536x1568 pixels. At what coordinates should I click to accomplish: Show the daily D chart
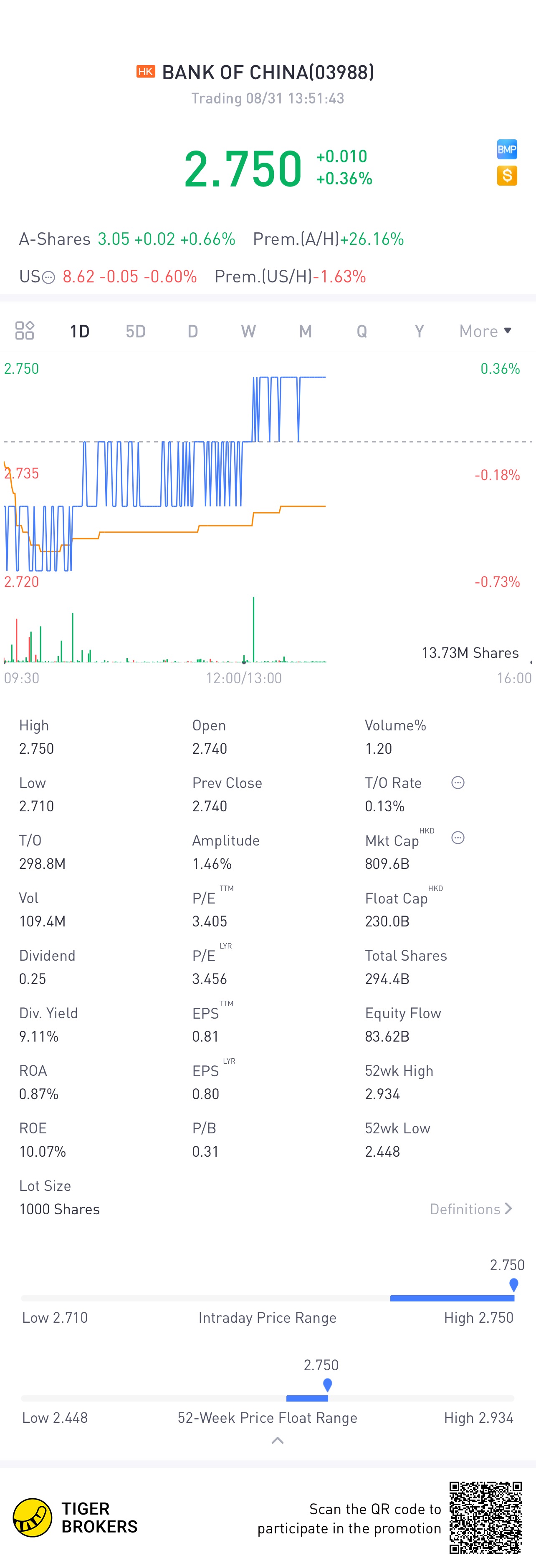[192, 331]
